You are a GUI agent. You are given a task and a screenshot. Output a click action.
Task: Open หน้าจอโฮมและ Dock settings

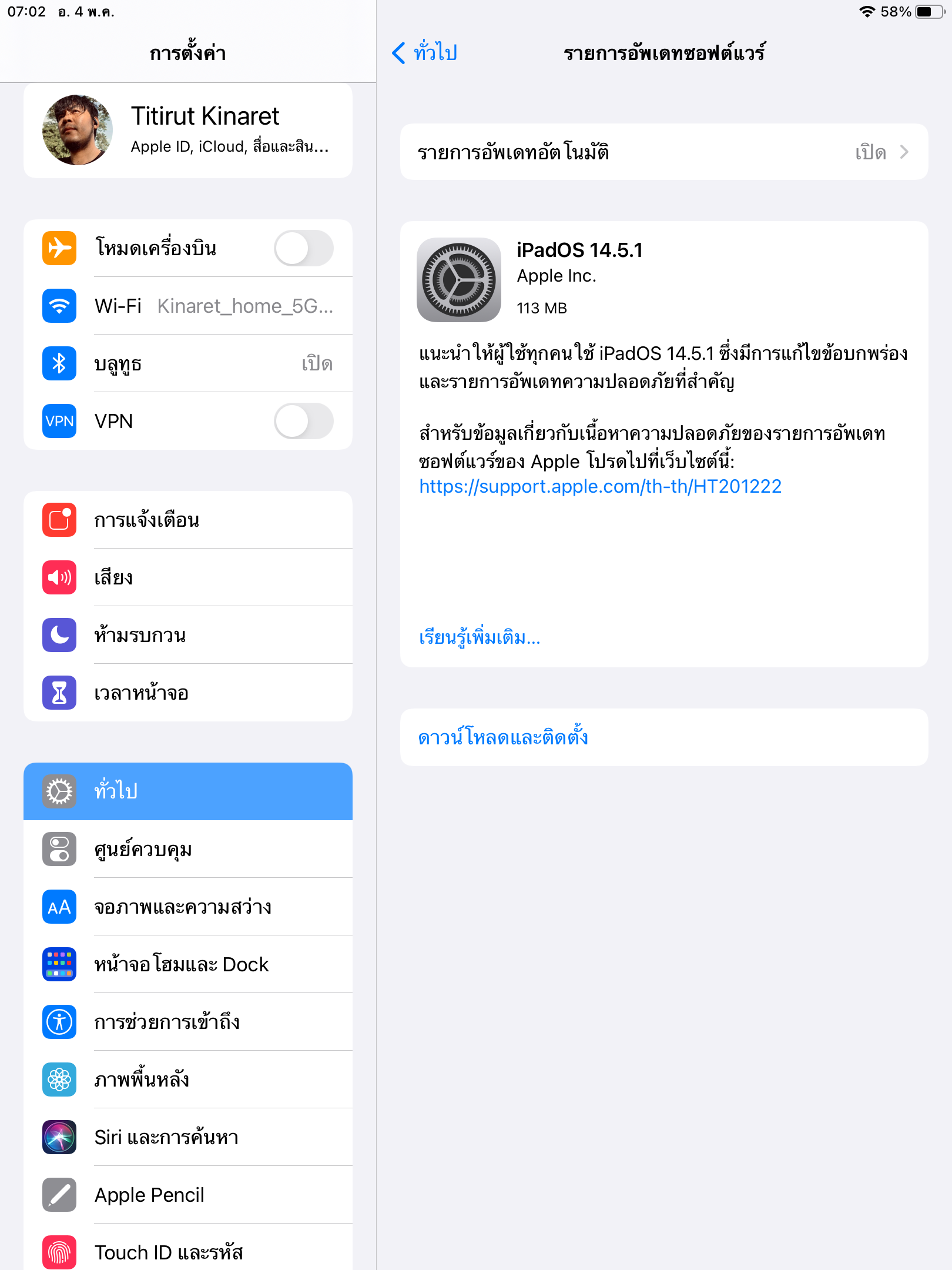coord(188,964)
